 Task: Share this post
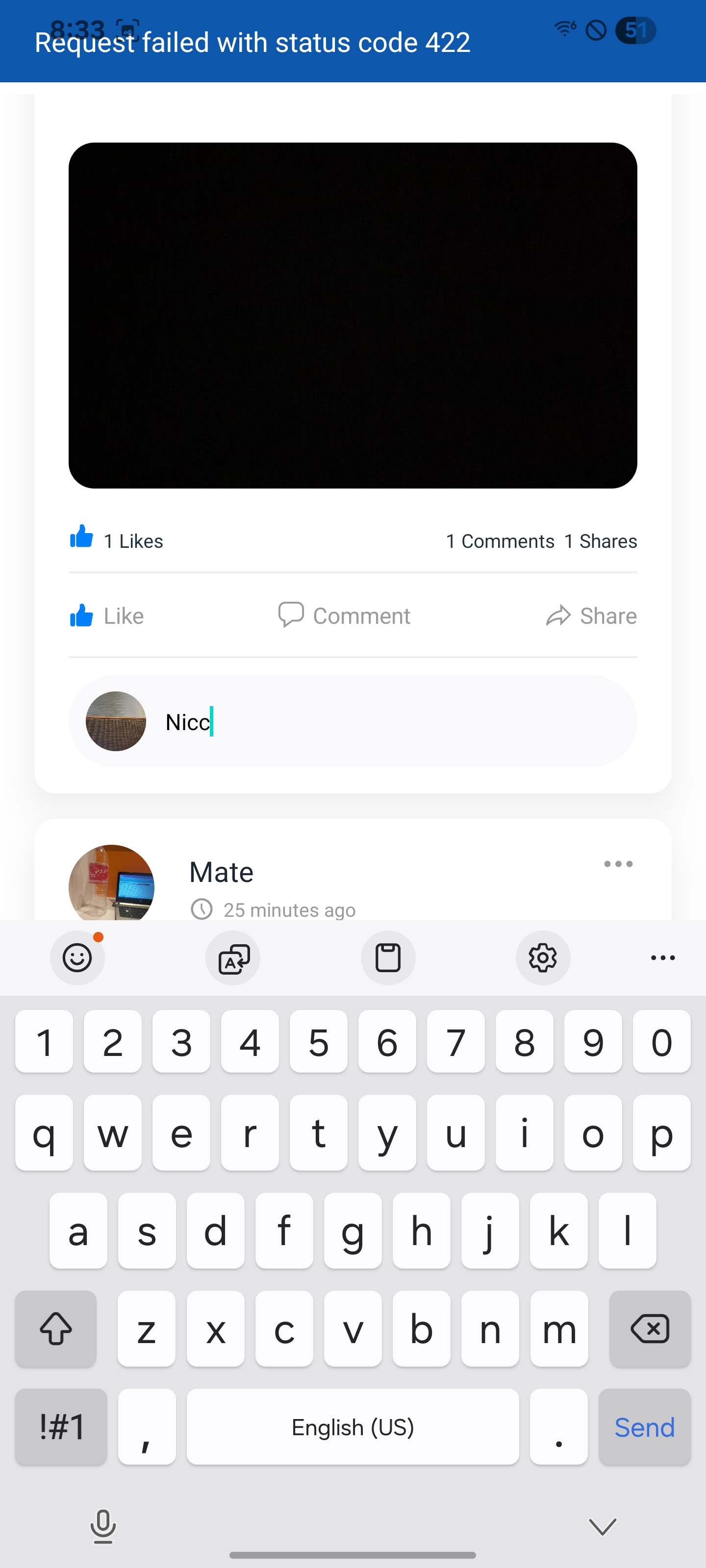[591, 615]
